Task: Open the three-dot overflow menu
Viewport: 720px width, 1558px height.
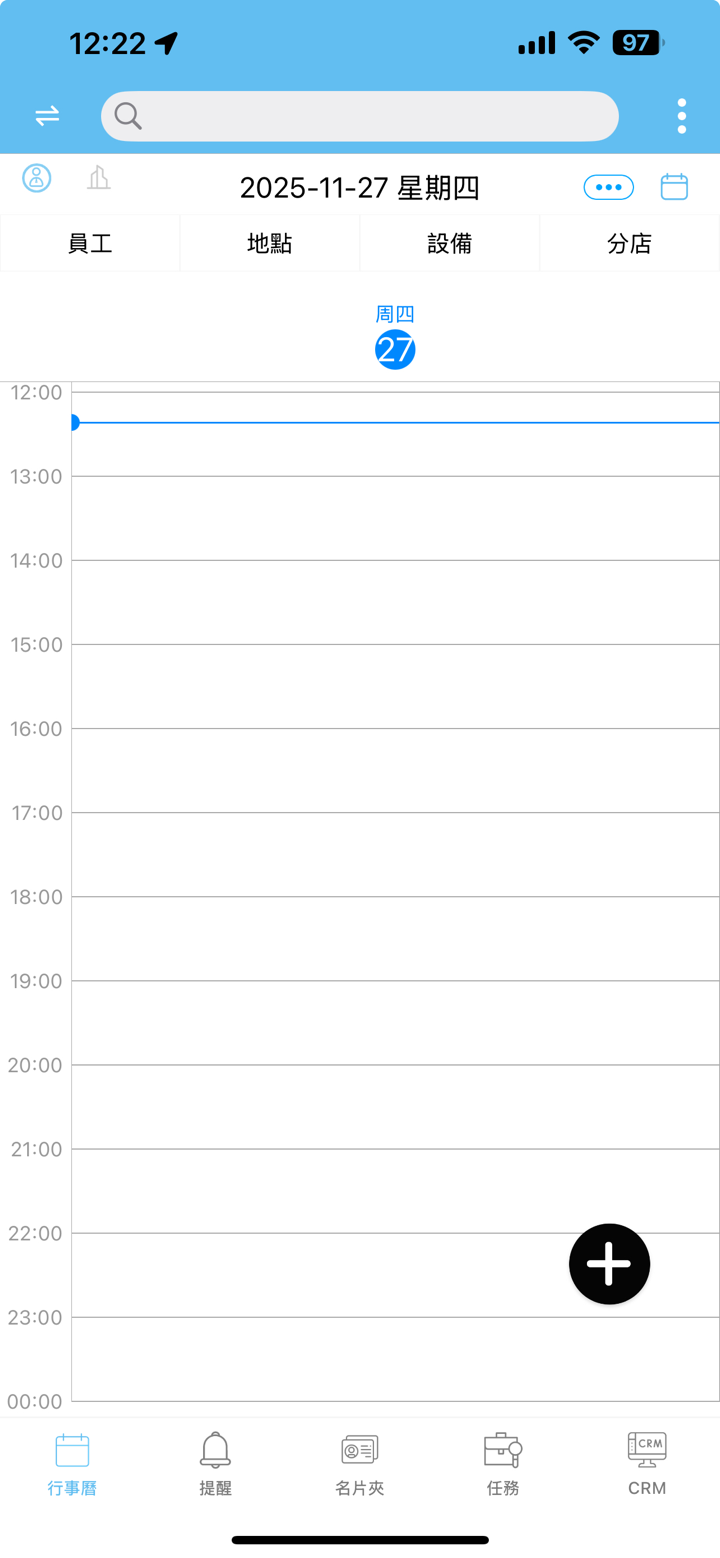Action: (x=681, y=116)
